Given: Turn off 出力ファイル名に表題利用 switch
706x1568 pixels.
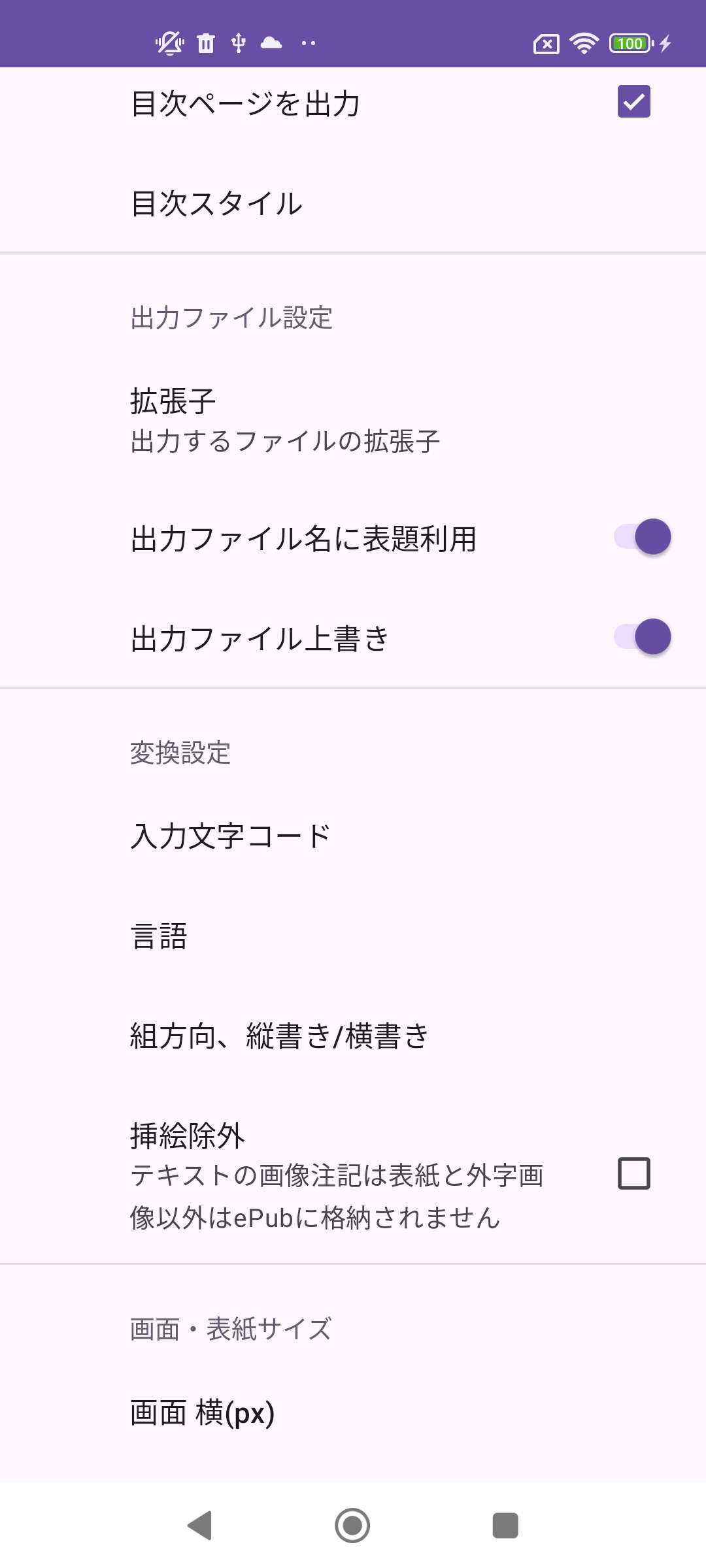Looking at the screenshot, I should [642, 537].
